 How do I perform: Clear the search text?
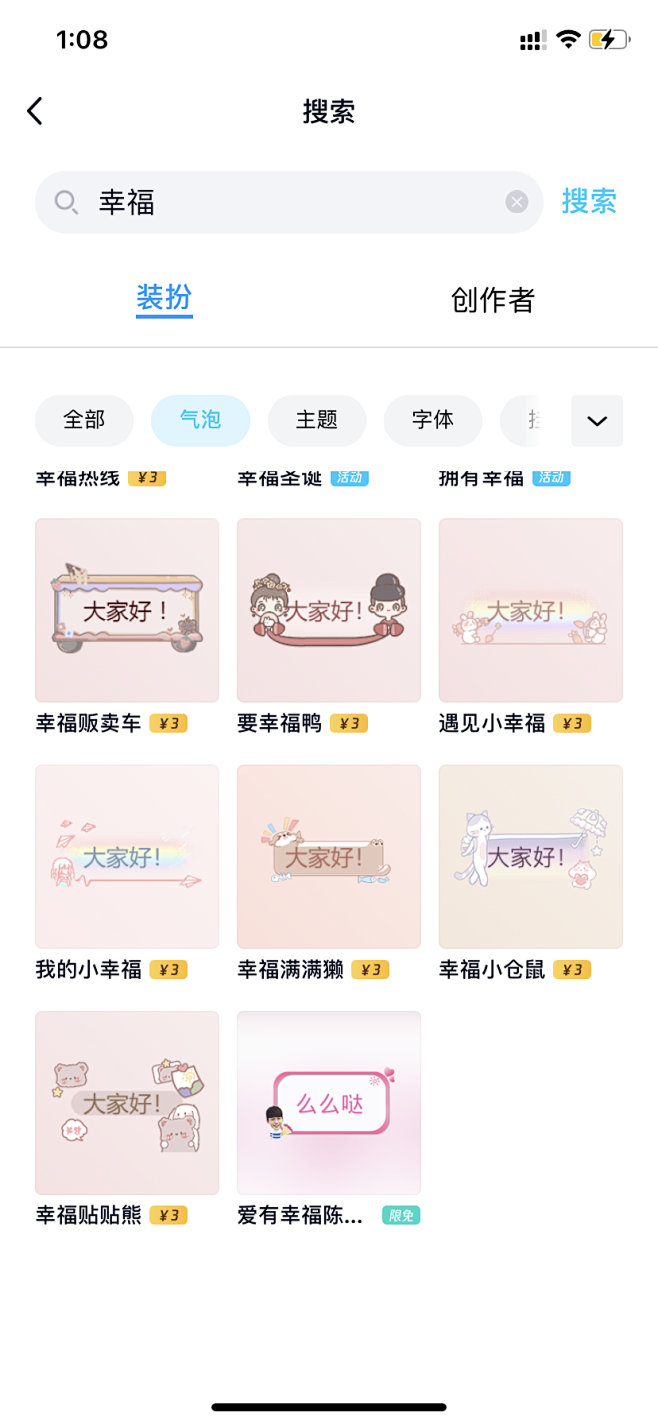(516, 203)
